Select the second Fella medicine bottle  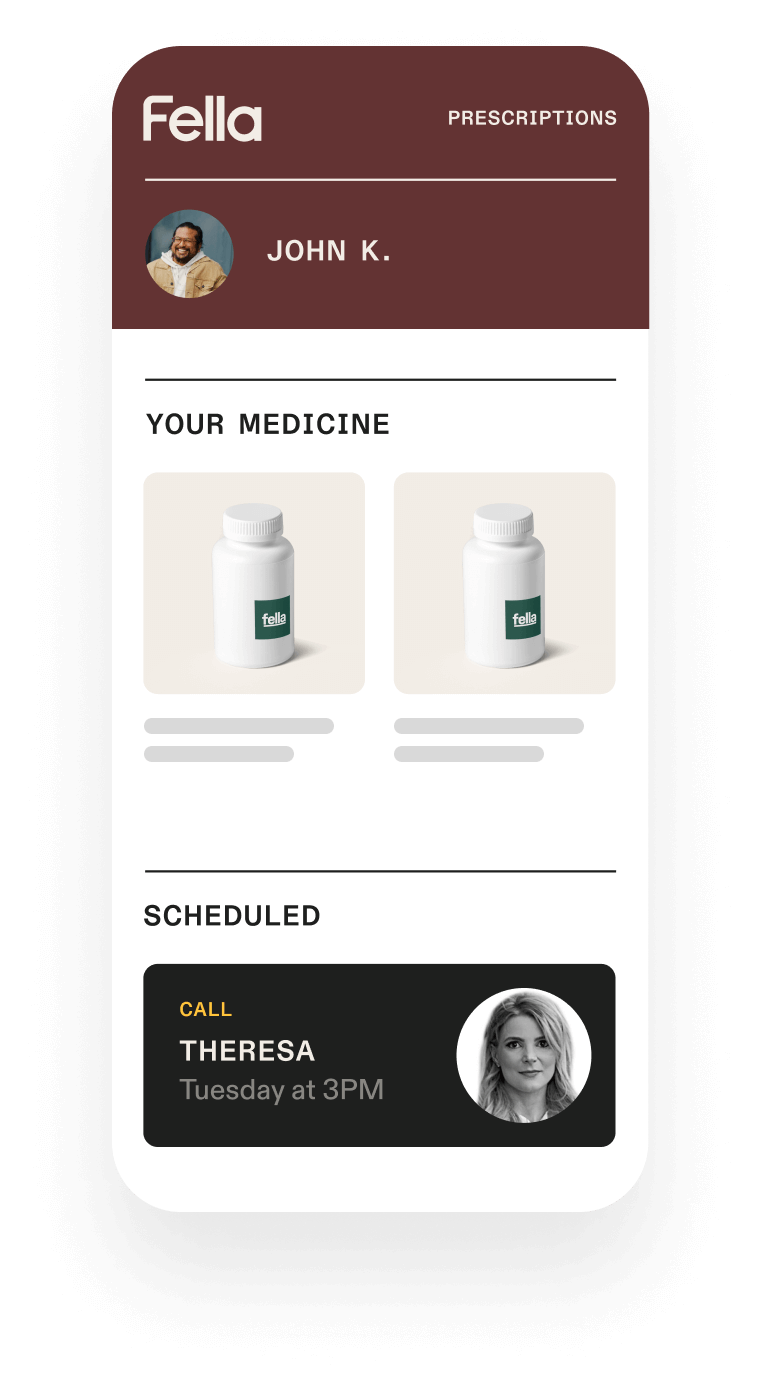point(504,582)
